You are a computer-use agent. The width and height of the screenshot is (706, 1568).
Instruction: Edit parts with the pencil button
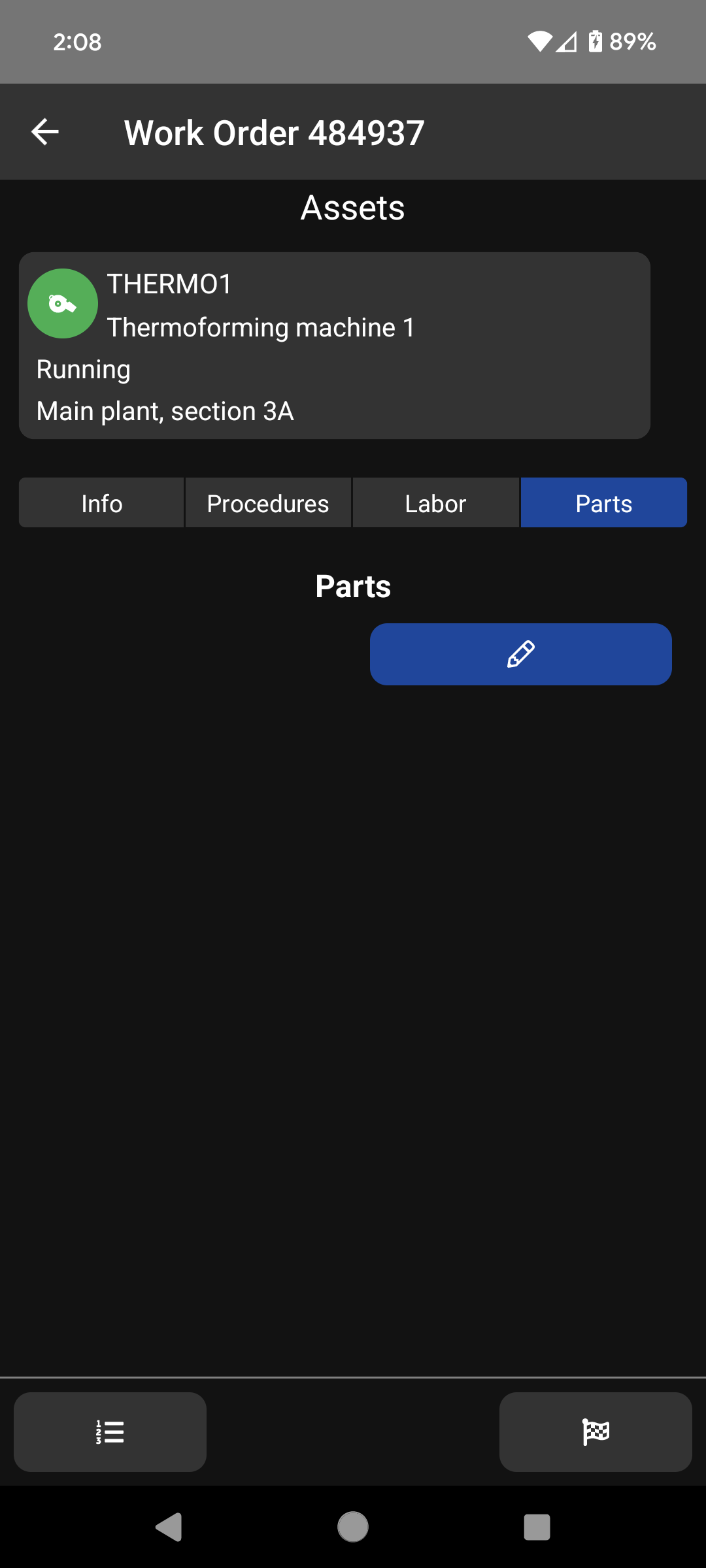[520, 654]
